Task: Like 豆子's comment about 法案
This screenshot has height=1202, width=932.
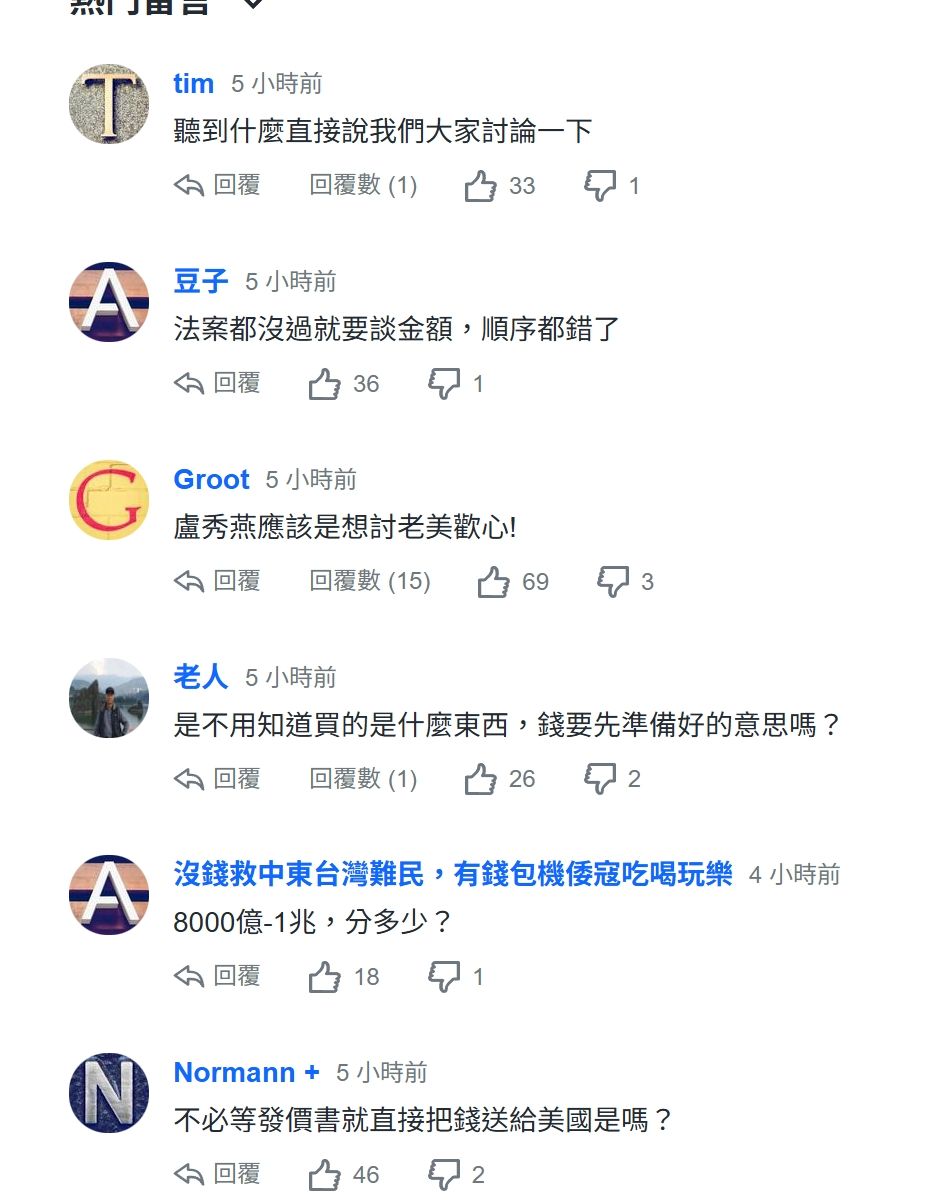Action: pos(343,383)
